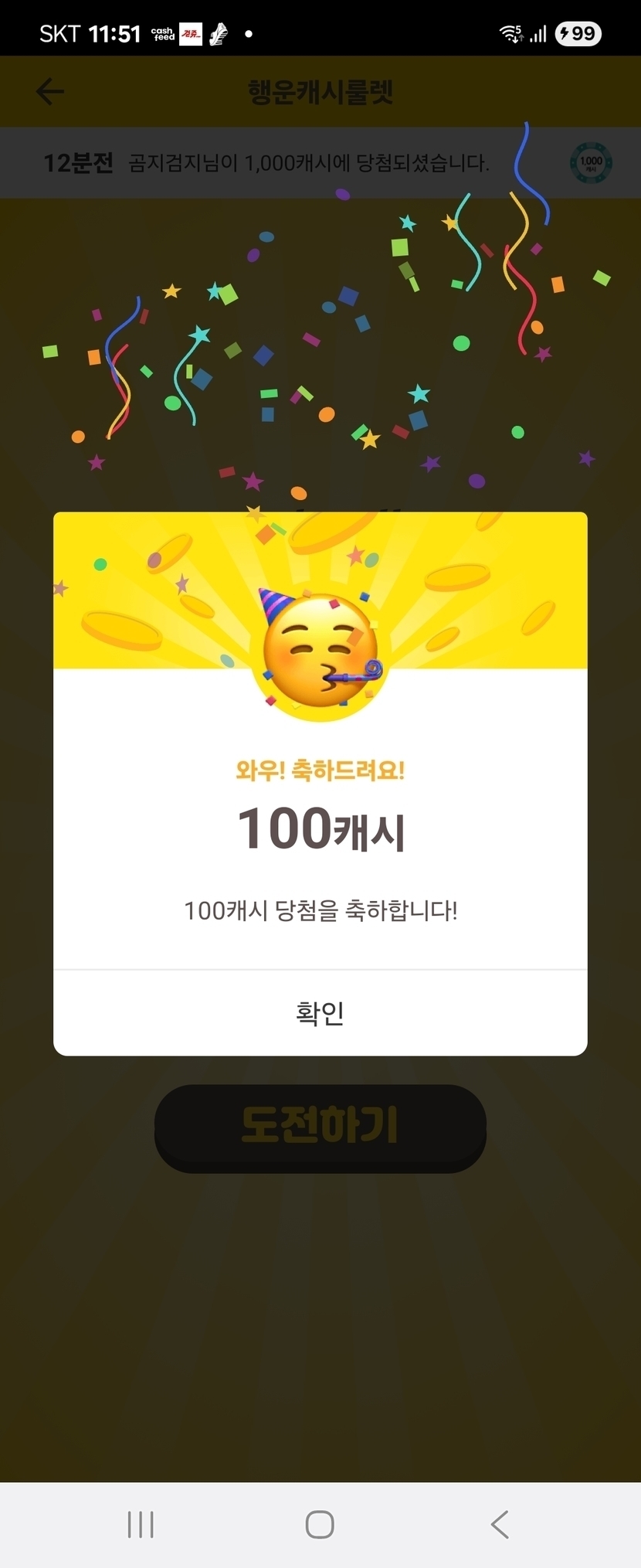
Task: Go back from 행운캐시룰렛 screen
Action: [x=50, y=92]
